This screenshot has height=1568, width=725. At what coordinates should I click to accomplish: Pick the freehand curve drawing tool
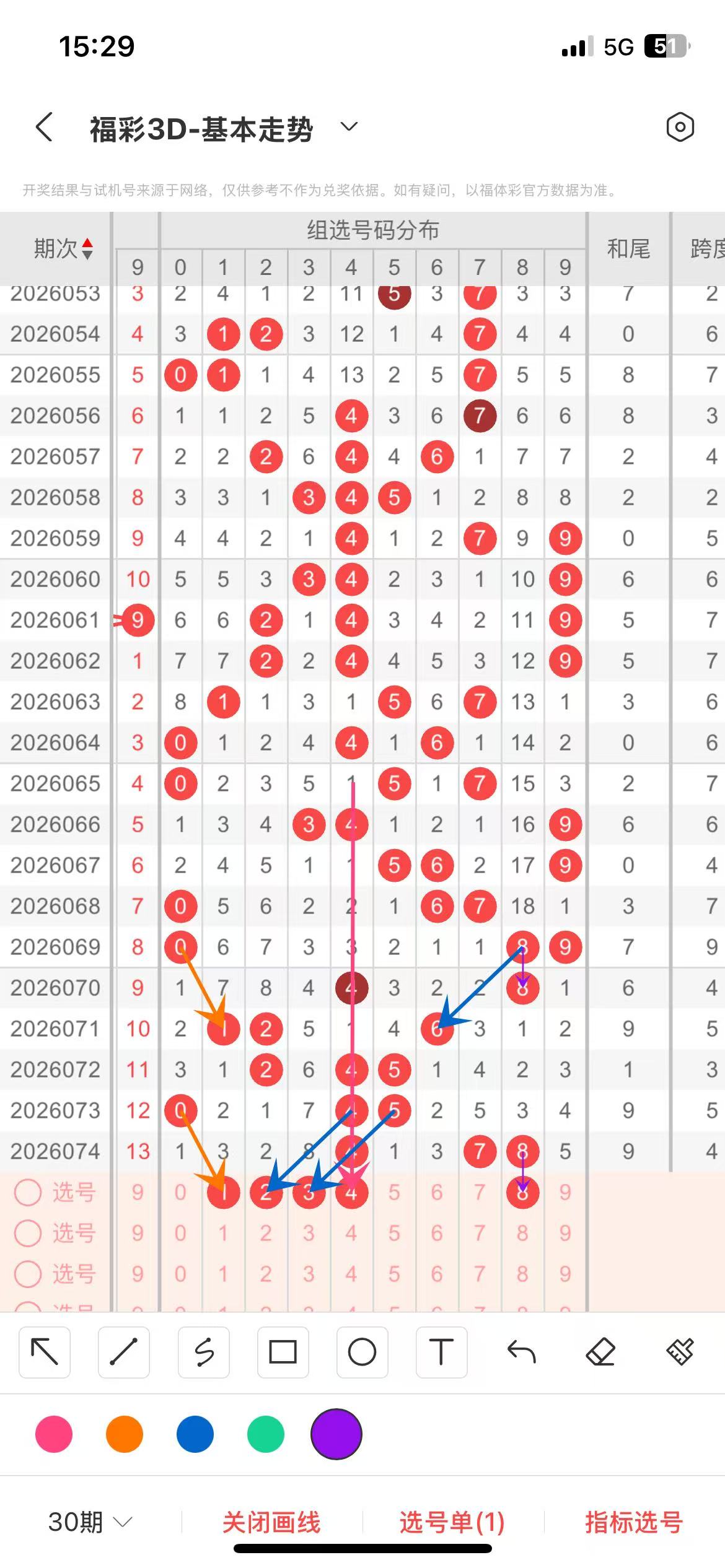204,1352
